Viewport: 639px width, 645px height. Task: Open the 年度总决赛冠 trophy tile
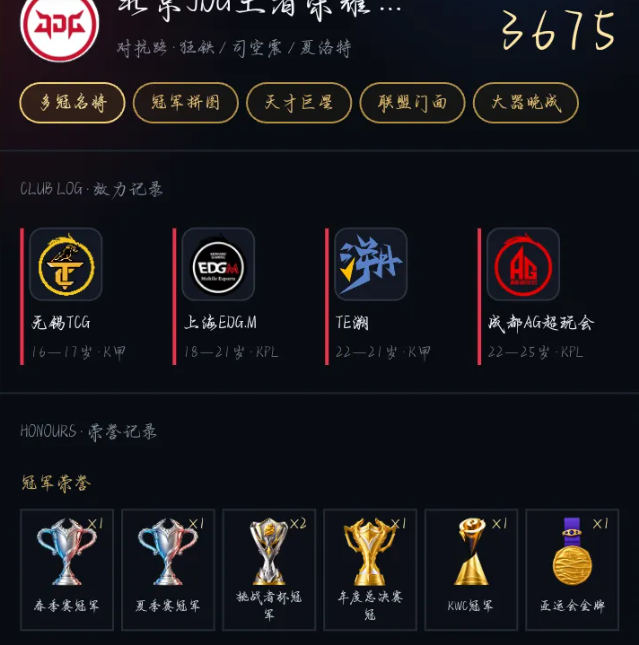370,570
